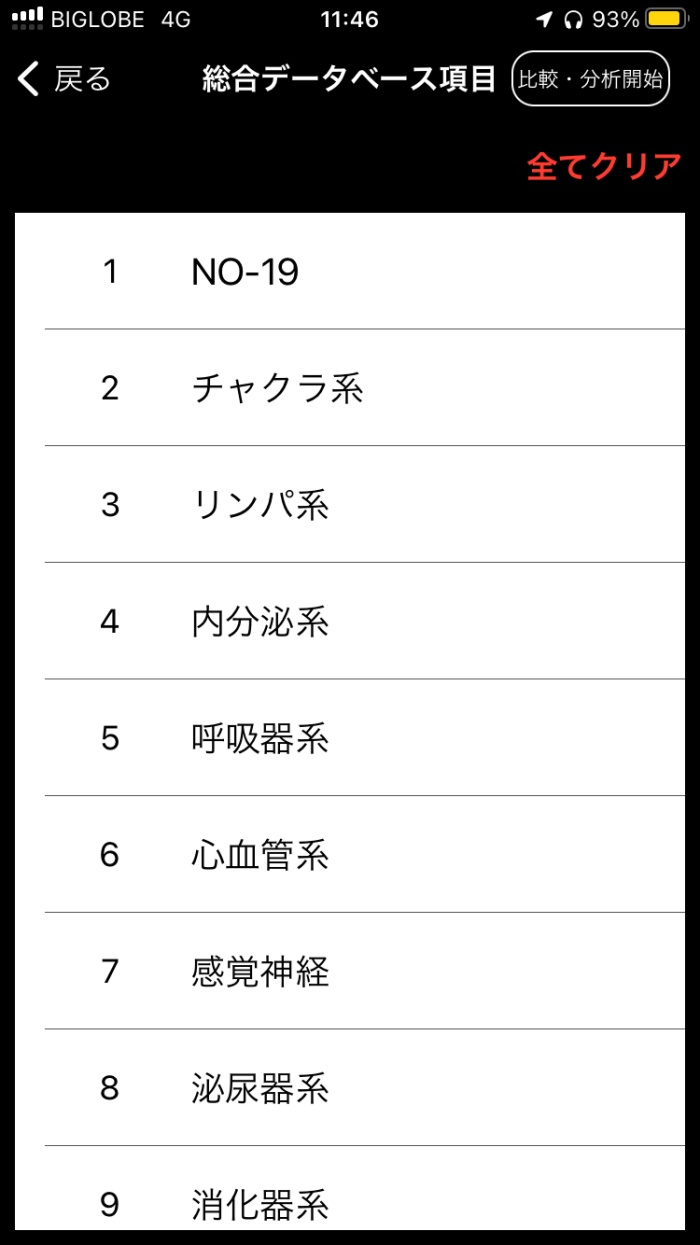This screenshot has height=1245, width=700.
Task: Go back with the 戻る button
Action: [x=65, y=79]
